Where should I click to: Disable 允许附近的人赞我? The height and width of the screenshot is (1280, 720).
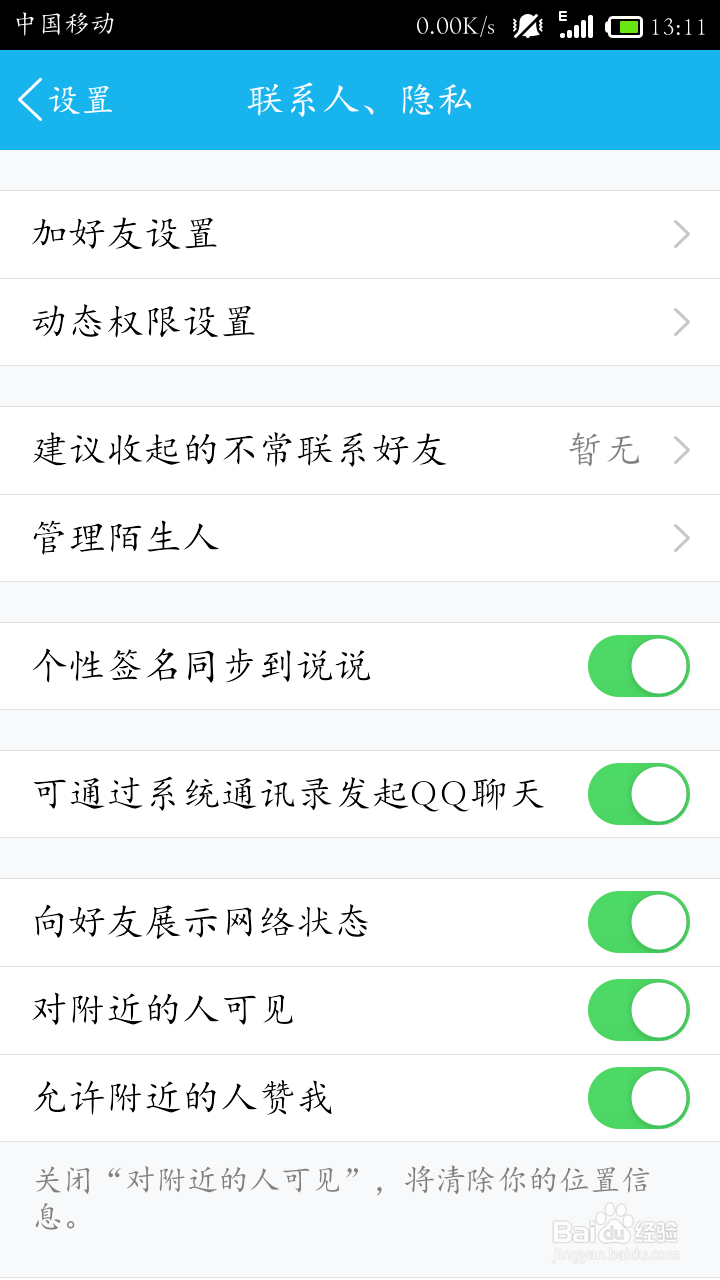tap(639, 1098)
